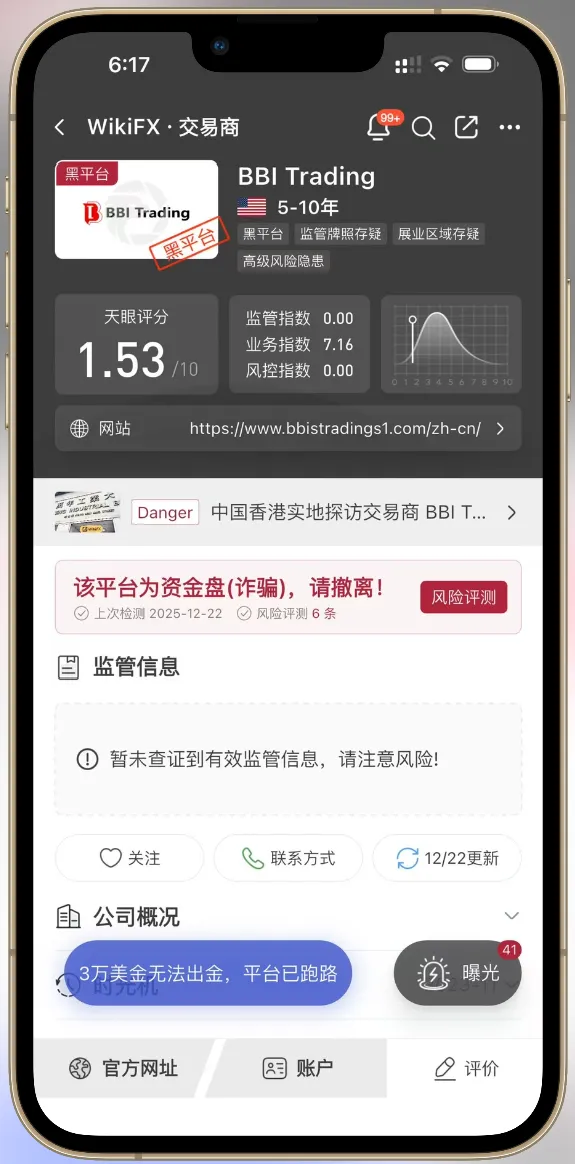575x1164 pixels.
Task: Follow the broker with 关注
Action: 129,858
